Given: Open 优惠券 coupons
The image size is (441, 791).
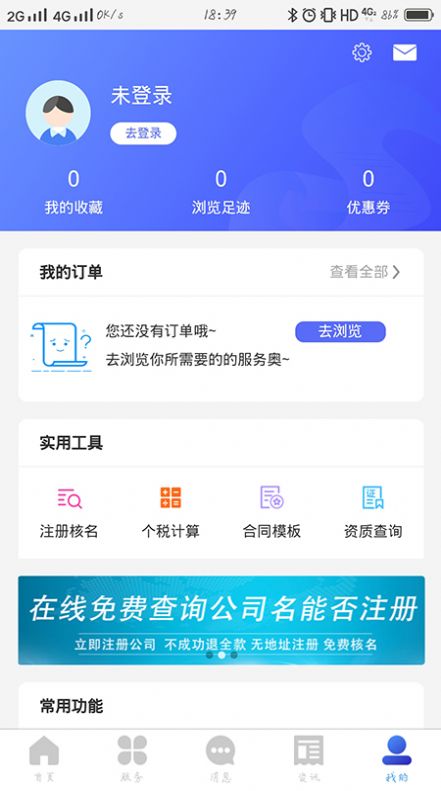Looking at the screenshot, I should coord(368,192).
